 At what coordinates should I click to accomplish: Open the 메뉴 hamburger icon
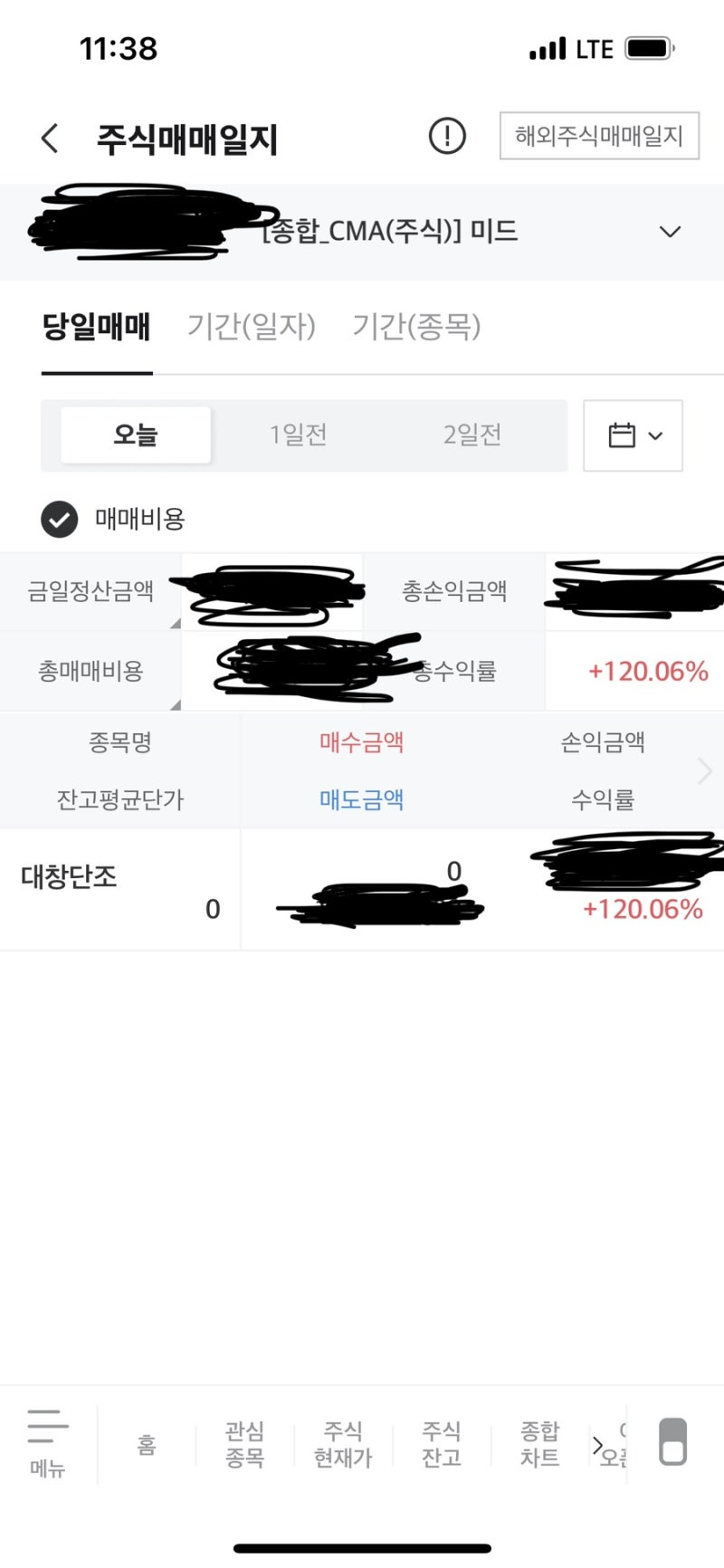(47, 1444)
